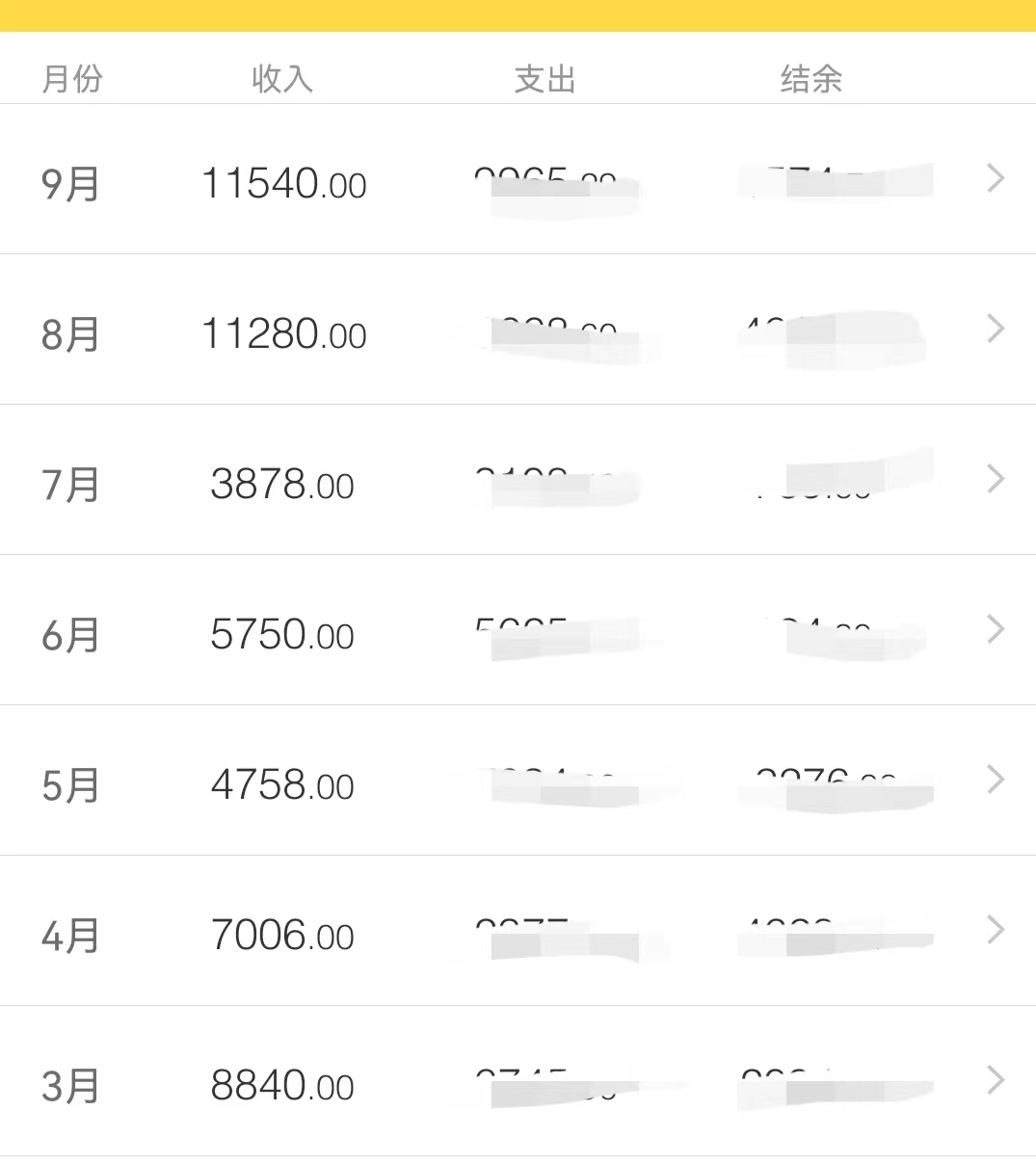Select the 9月 income value 11540.00

click(x=283, y=183)
